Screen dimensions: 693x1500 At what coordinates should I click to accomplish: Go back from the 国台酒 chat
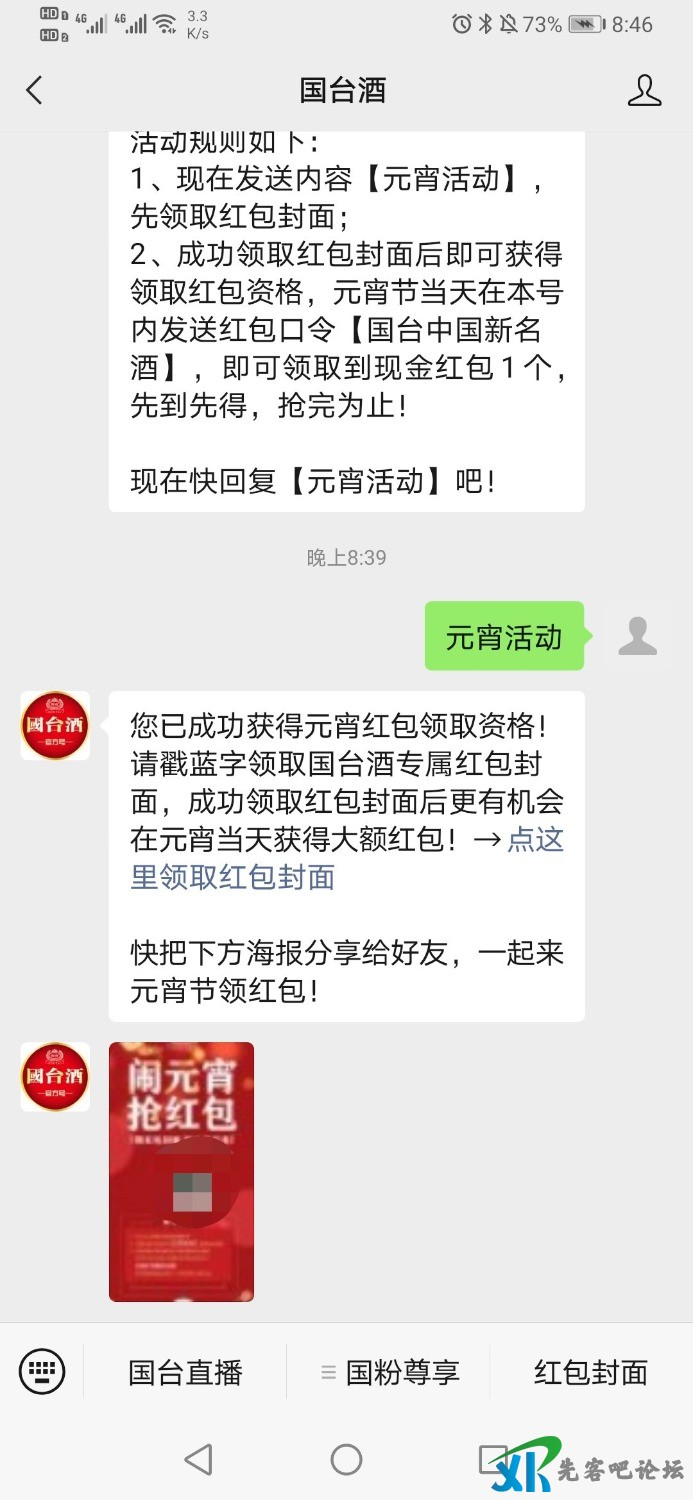click(x=35, y=91)
